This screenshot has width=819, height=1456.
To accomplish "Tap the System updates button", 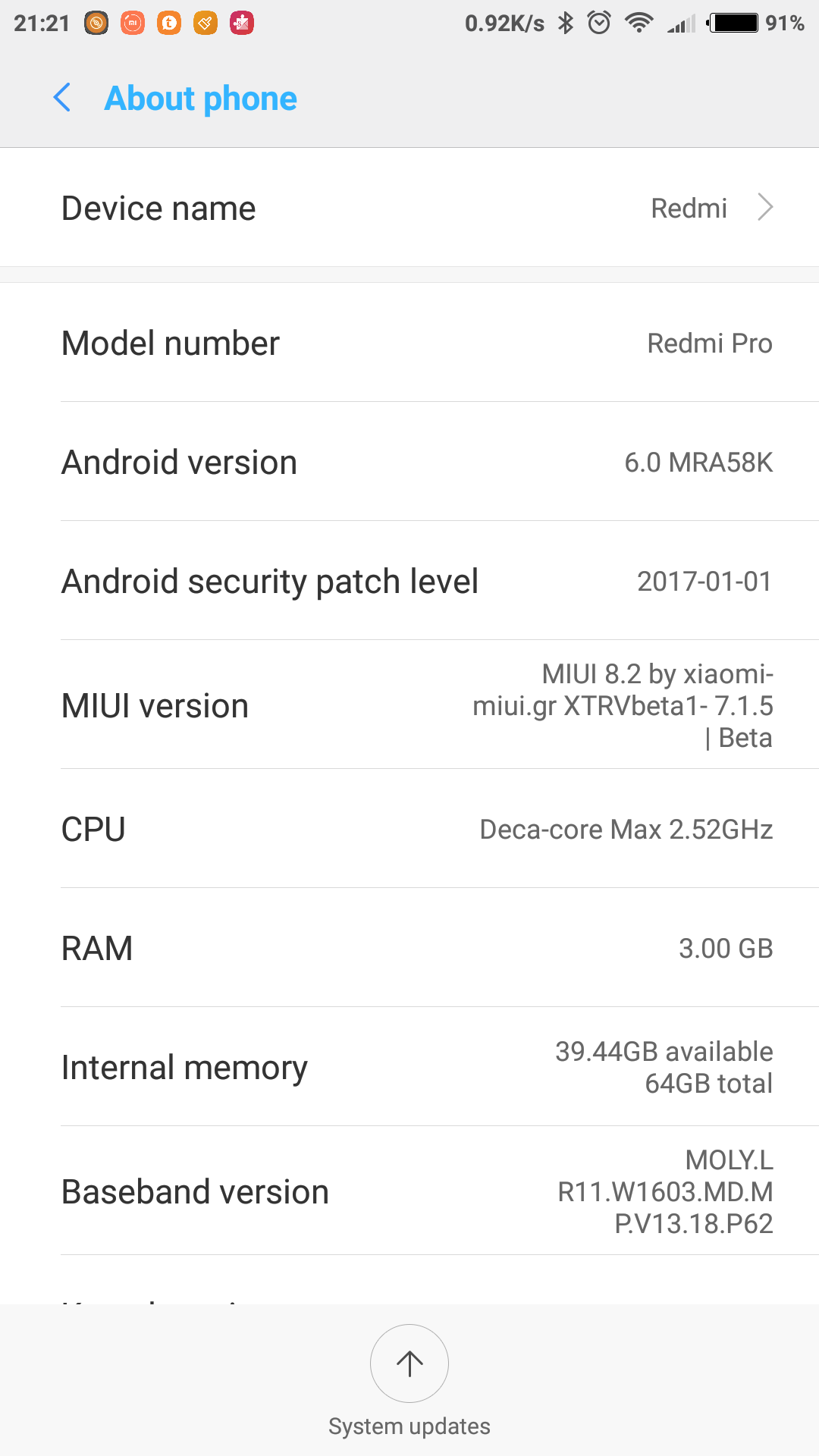I will point(409,1363).
